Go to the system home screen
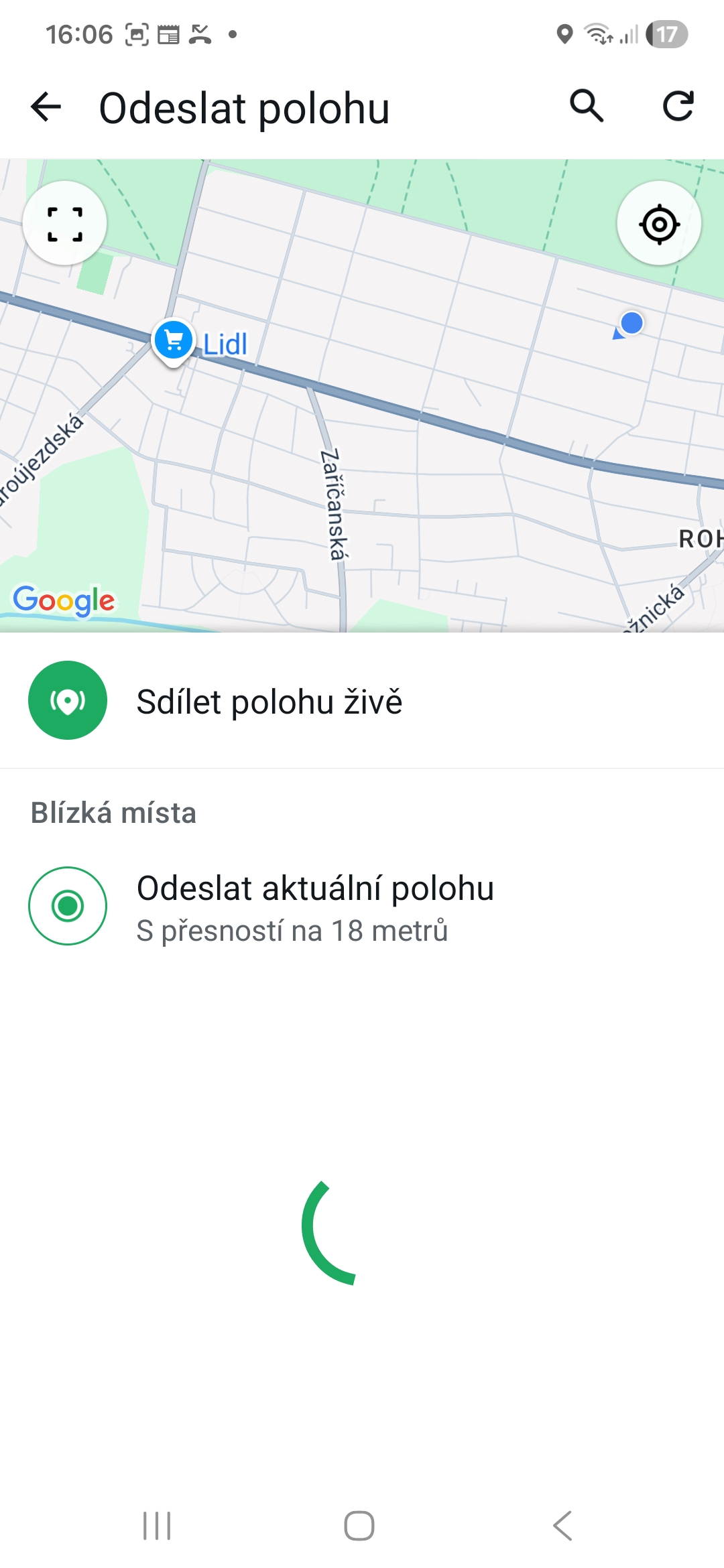The image size is (724, 1568). 359,1526
